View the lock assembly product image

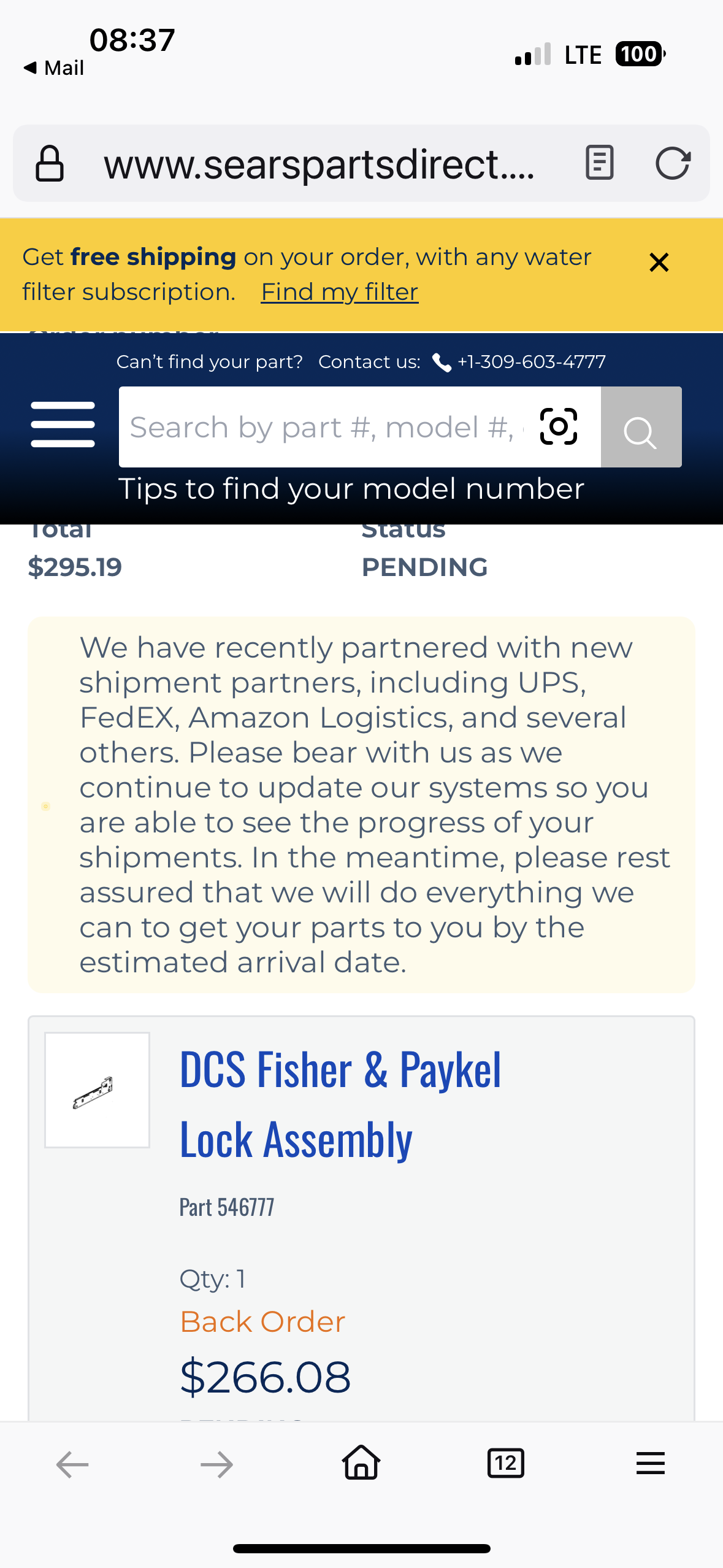click(97, 1090)
